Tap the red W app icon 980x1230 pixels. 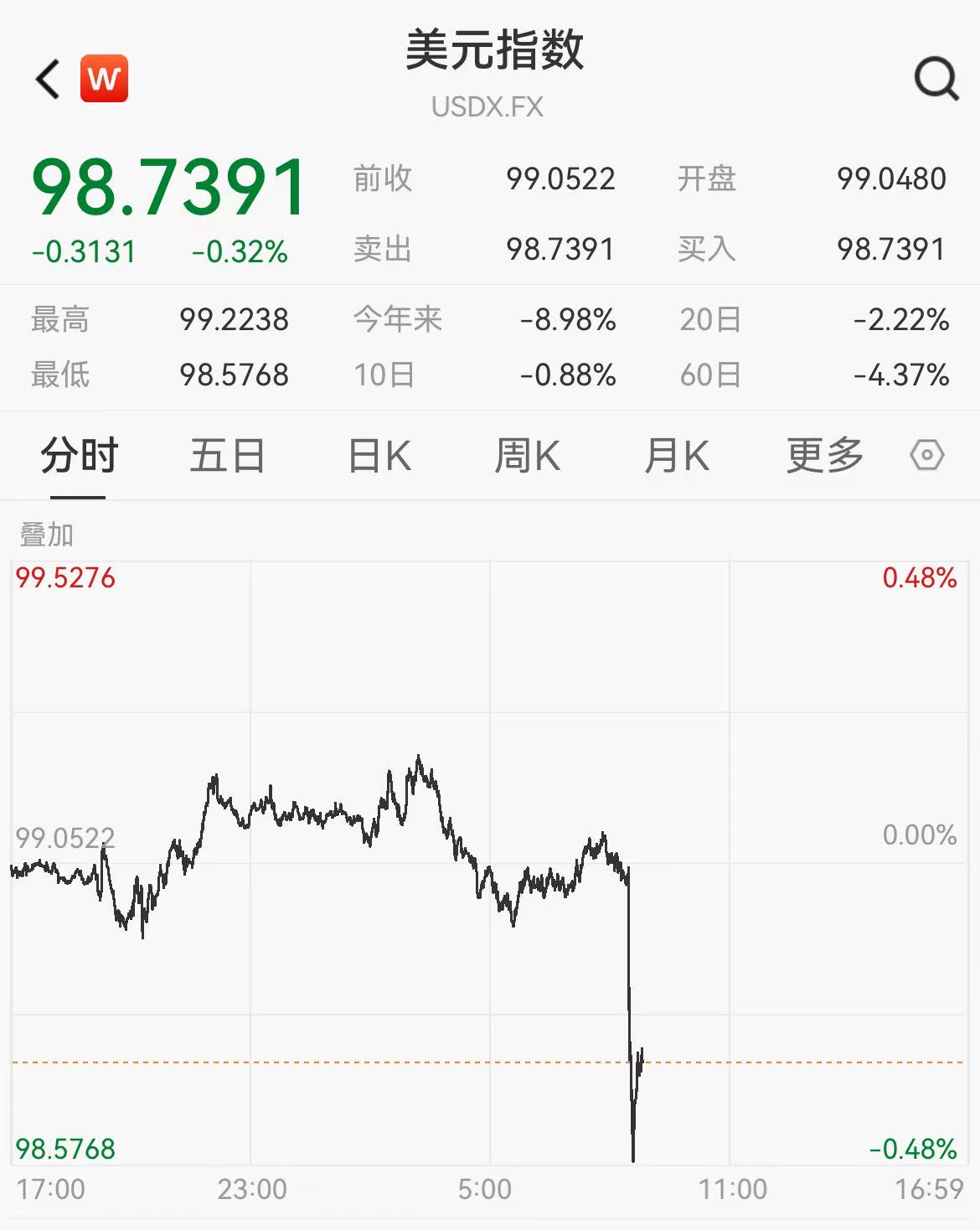pos(104,79)
